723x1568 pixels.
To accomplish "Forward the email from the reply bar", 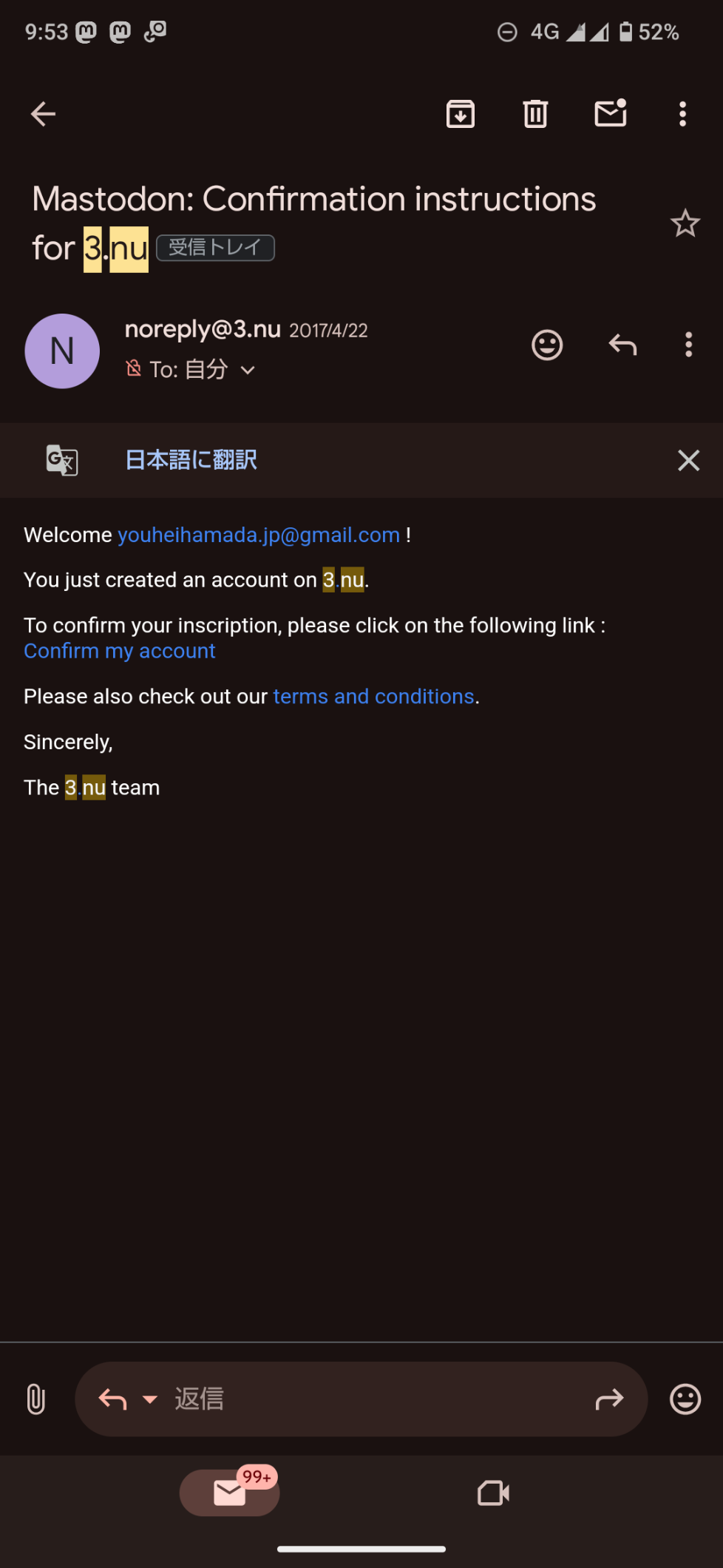I will pos(609,1399).
